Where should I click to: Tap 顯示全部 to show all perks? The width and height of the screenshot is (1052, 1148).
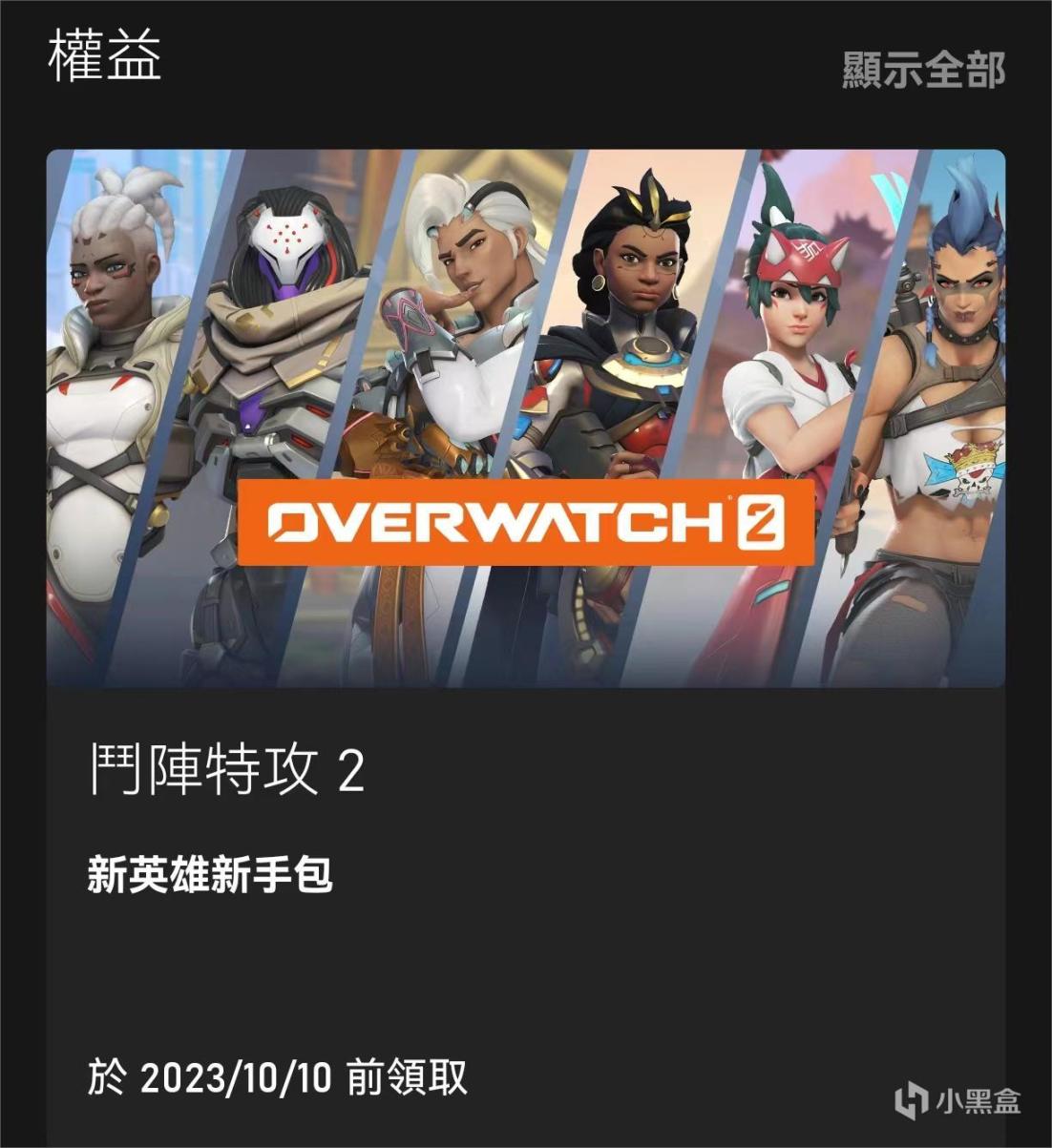[x=923, y=70]
